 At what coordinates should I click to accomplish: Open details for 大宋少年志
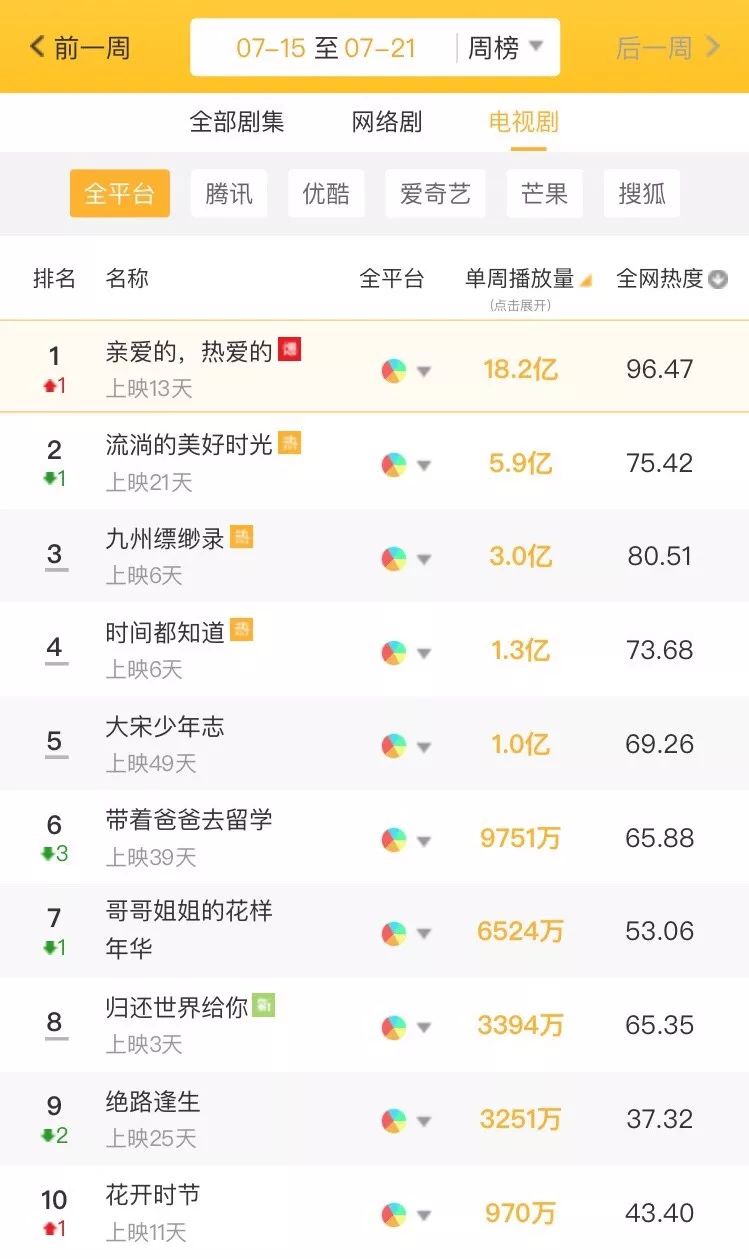pos(165,727)
